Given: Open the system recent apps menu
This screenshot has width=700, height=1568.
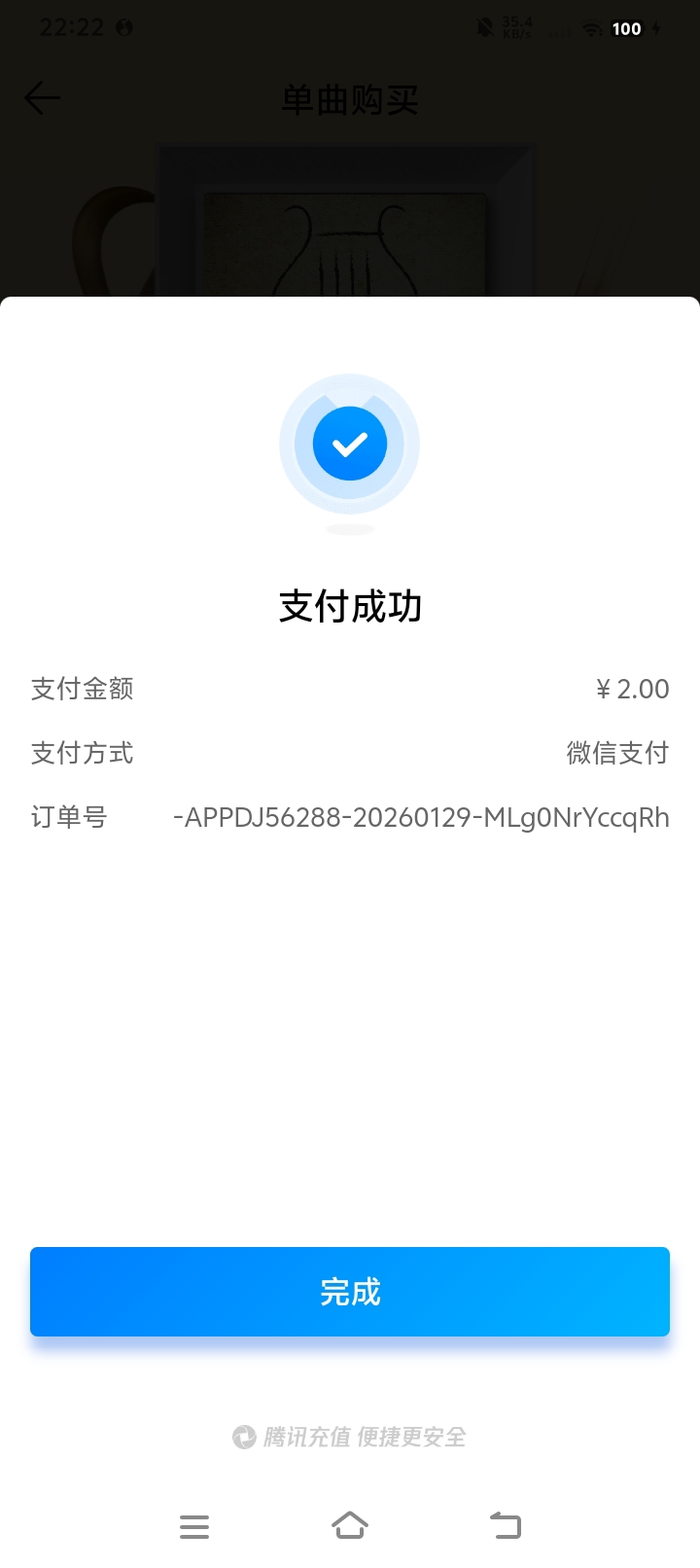Looking at the screenshot, I should coord(194,1526).
